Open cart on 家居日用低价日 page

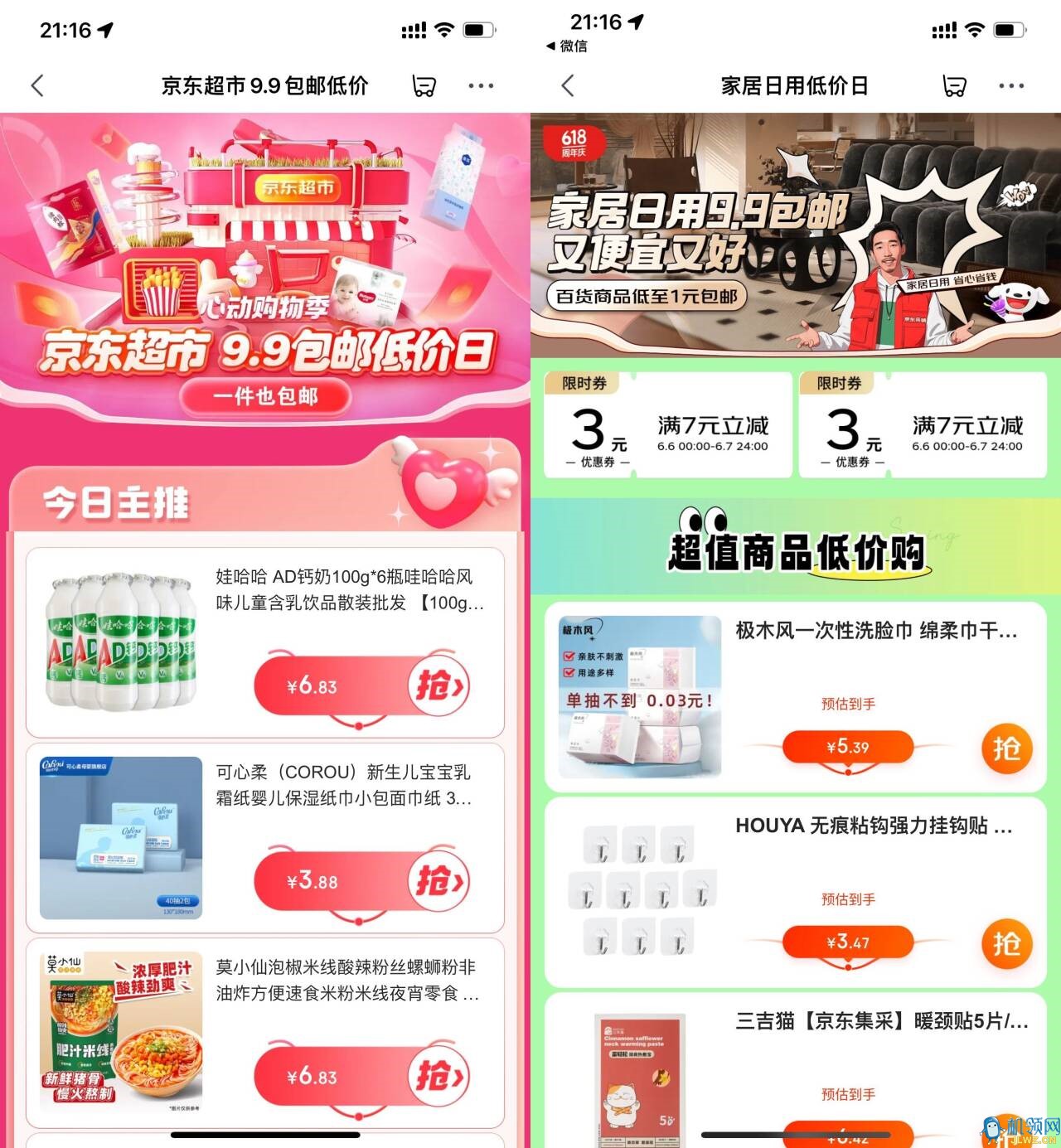954,85
